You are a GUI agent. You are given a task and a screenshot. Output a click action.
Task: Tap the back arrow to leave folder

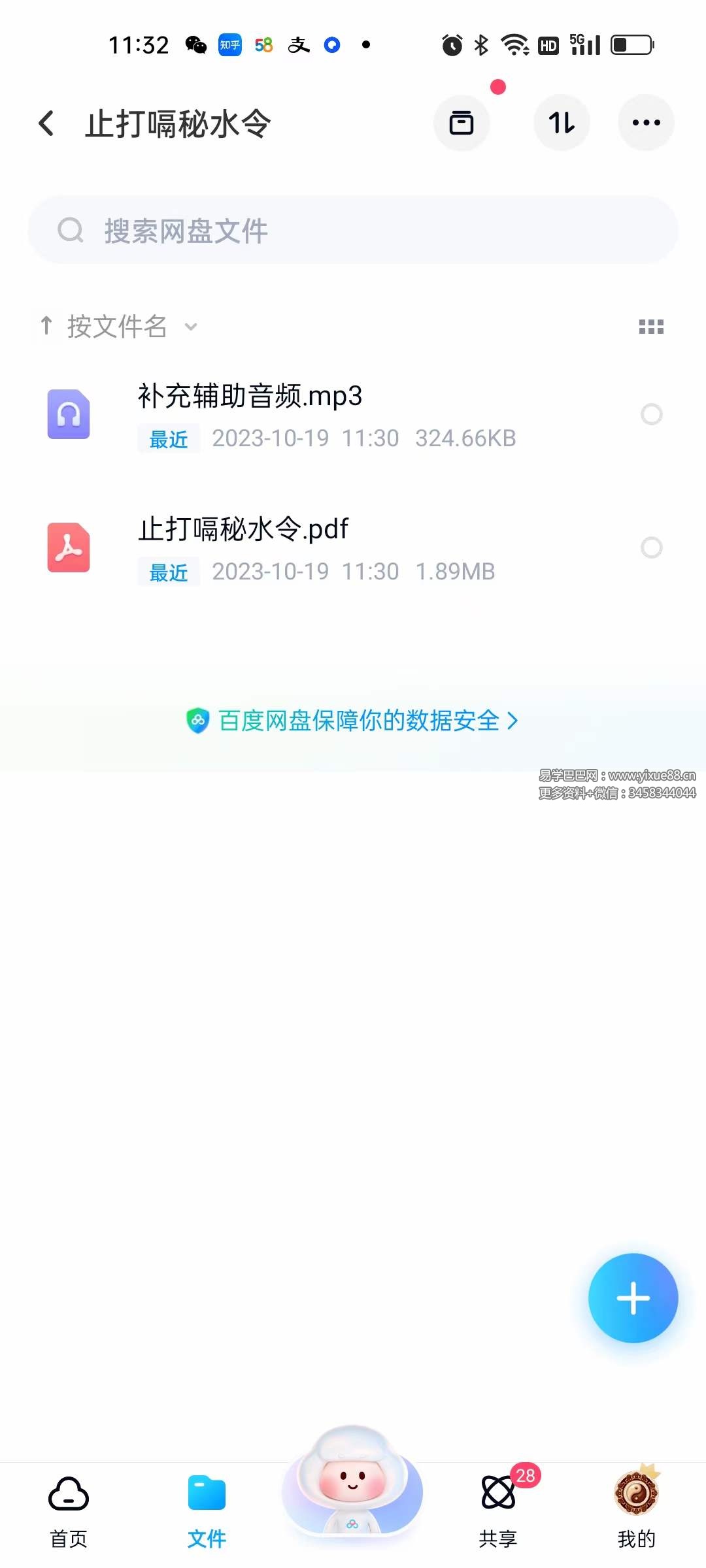click(46, 123)
